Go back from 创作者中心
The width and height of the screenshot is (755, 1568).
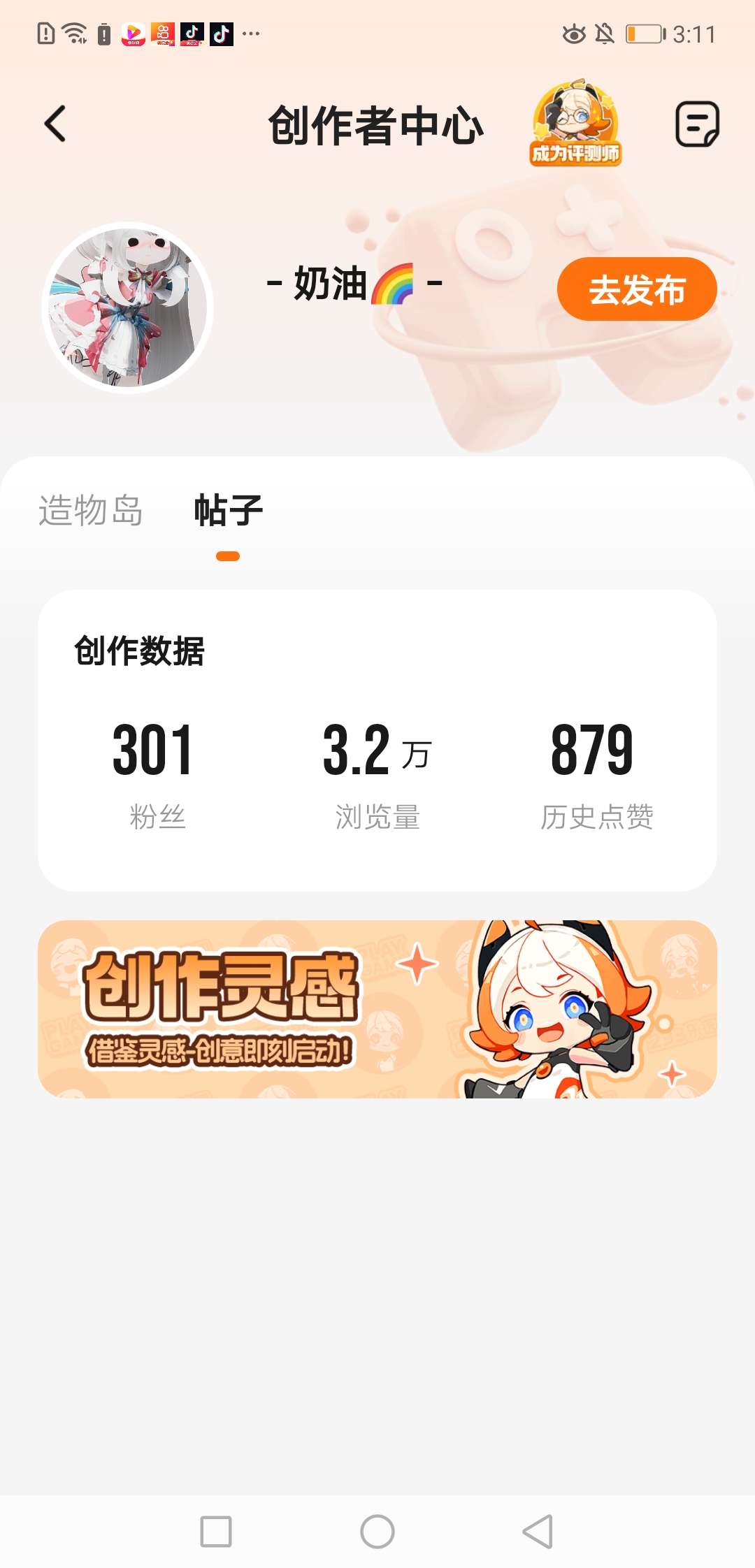coord(55,124)
